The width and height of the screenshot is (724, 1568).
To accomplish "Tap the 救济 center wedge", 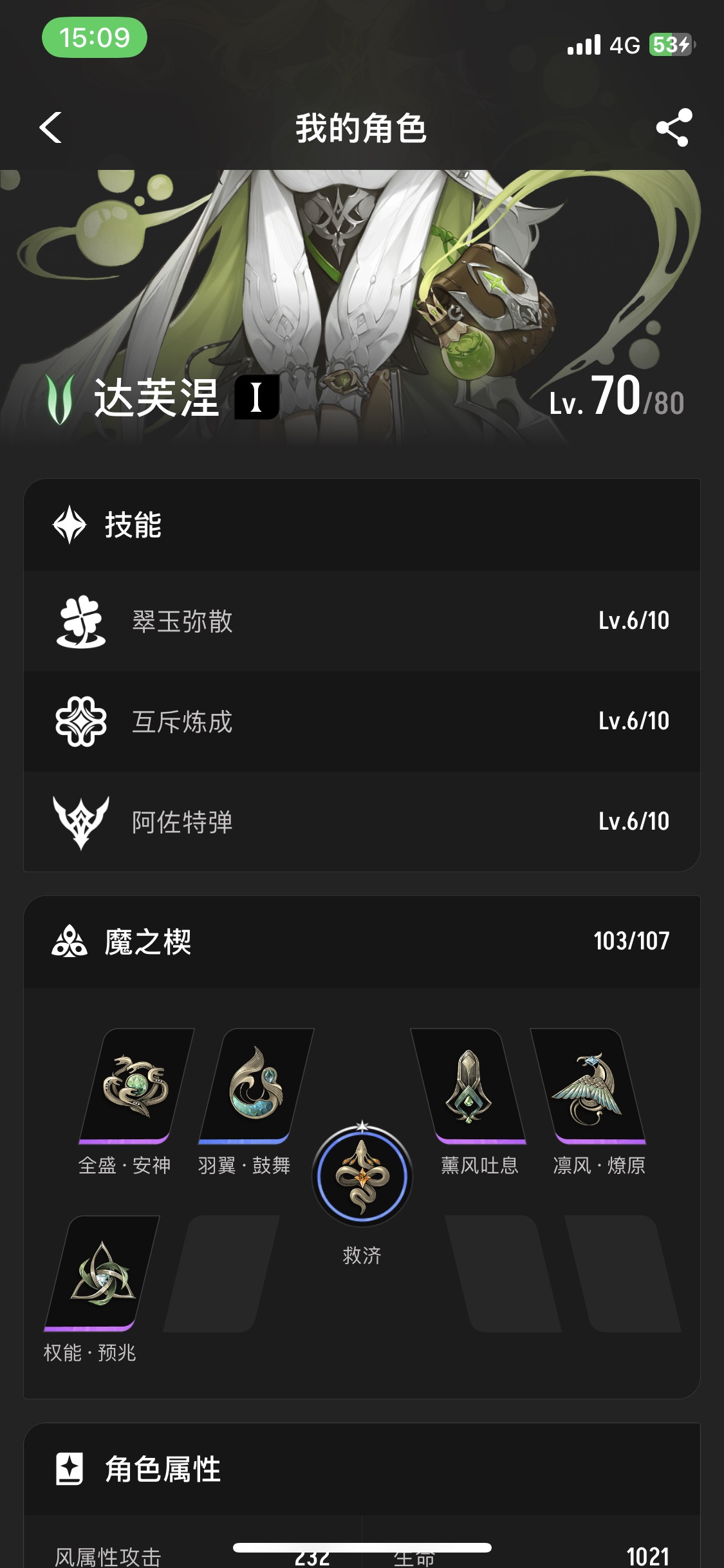I will pos(362,1177).
